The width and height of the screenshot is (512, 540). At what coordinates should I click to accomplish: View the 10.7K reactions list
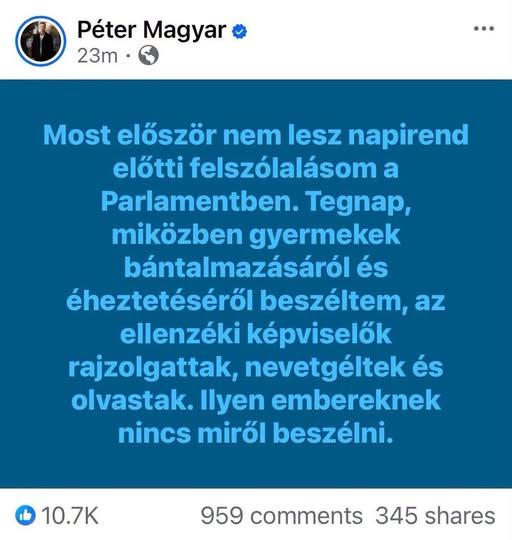tap(57, 516)
